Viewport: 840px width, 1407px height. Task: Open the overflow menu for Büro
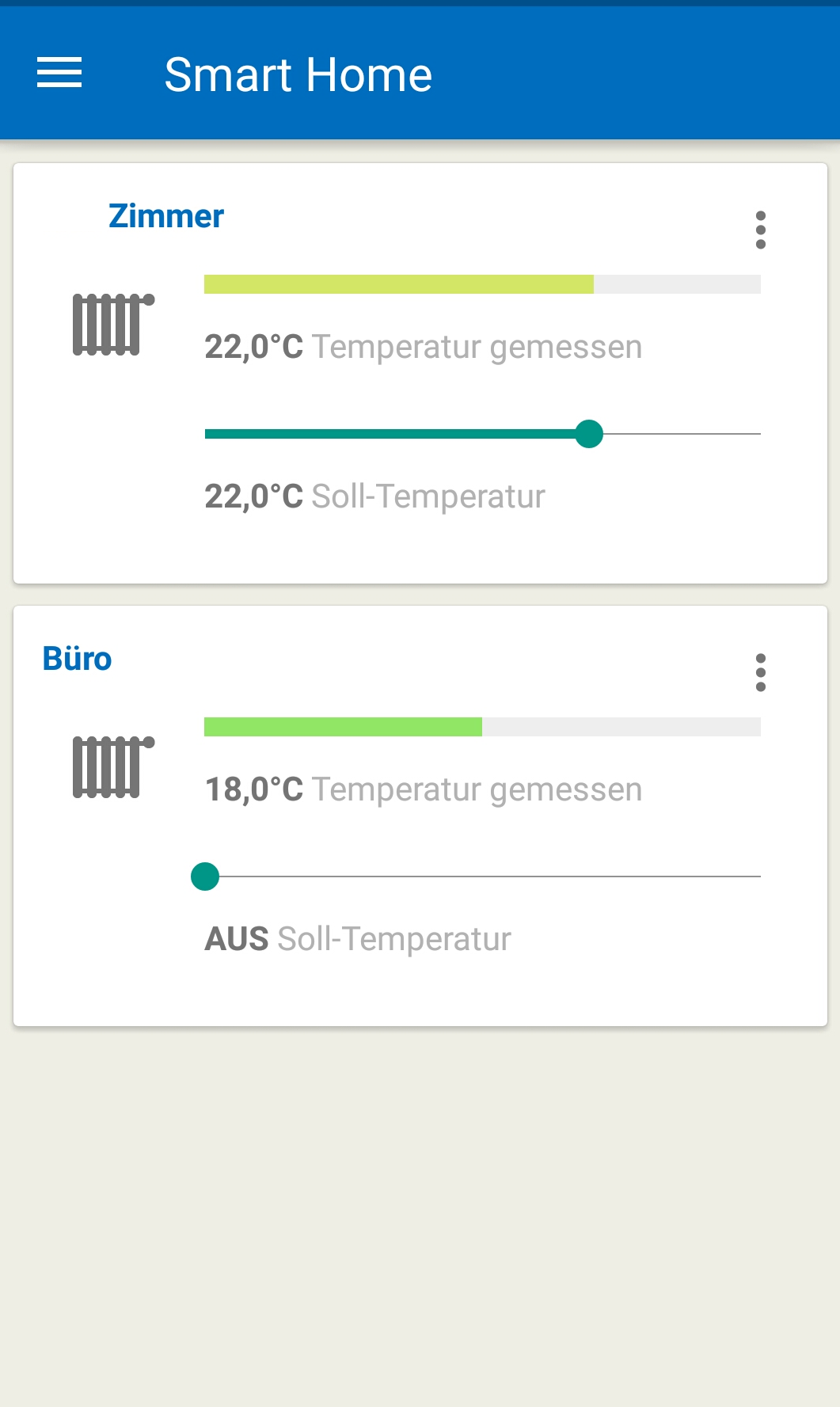coord(760,672)
